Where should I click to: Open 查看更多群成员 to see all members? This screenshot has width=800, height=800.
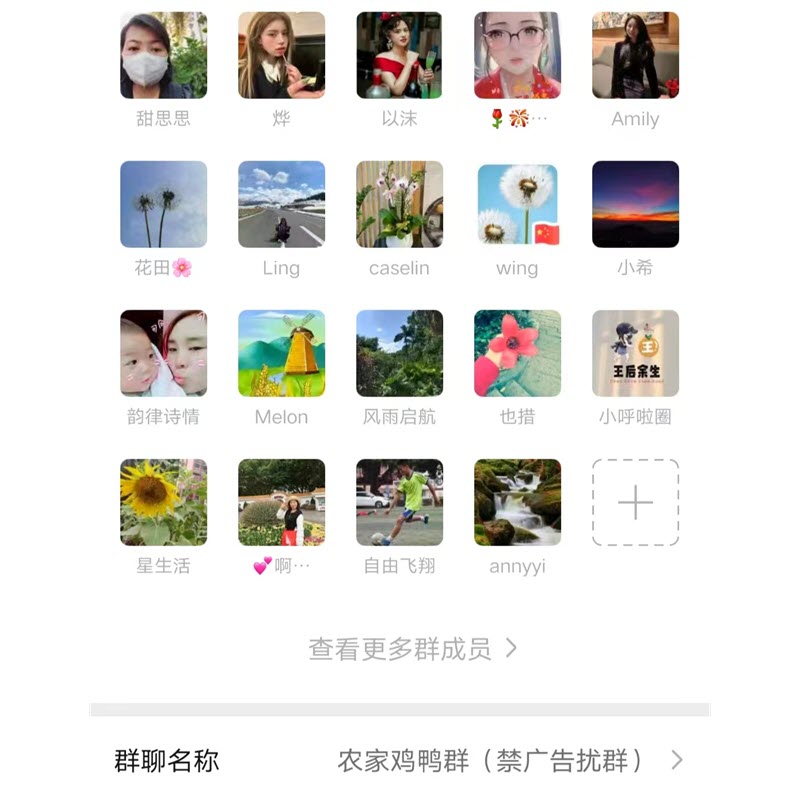click(x=412, y=648)
